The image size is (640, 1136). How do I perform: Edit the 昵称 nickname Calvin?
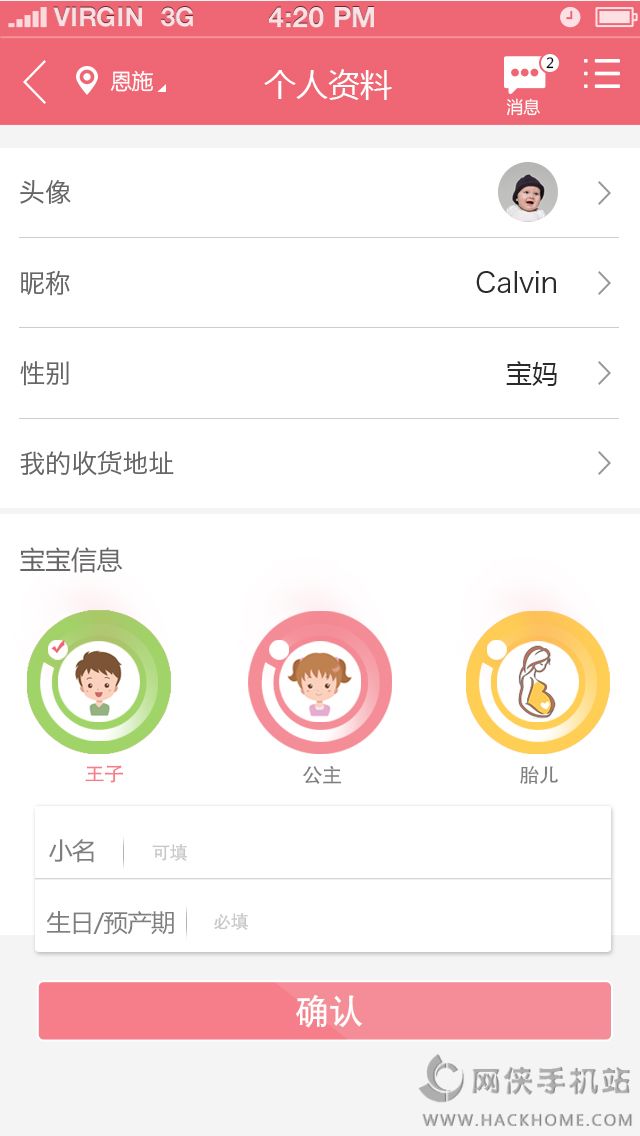(319, 283)
